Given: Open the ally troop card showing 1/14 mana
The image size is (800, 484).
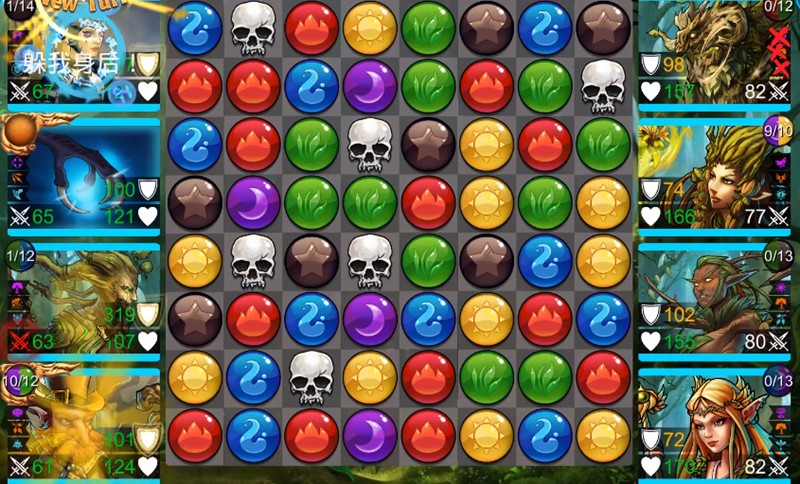Looking at the screenshot, I should (80, 55).
